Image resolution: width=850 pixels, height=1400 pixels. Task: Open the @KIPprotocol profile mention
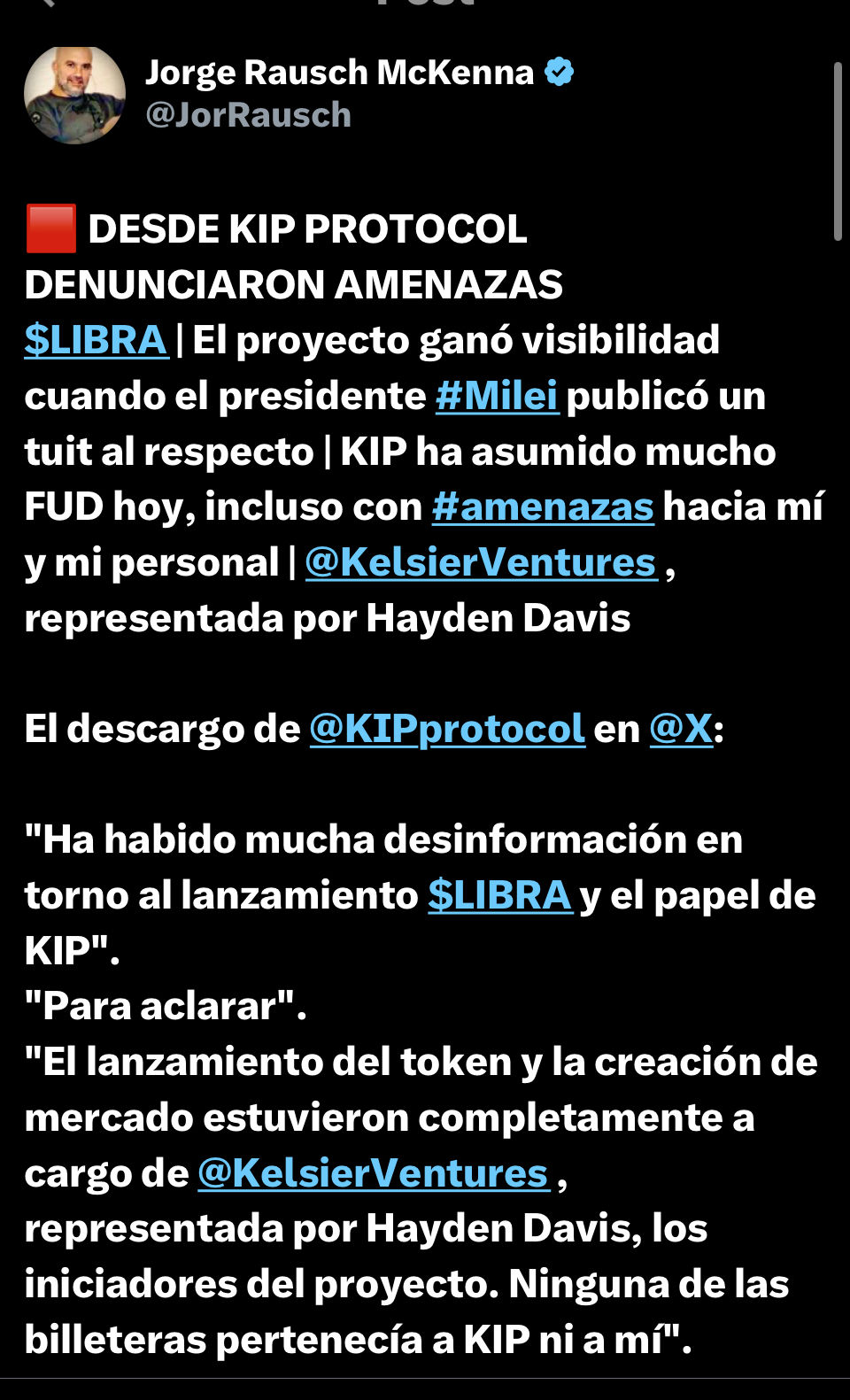click(x=447, y=729)
